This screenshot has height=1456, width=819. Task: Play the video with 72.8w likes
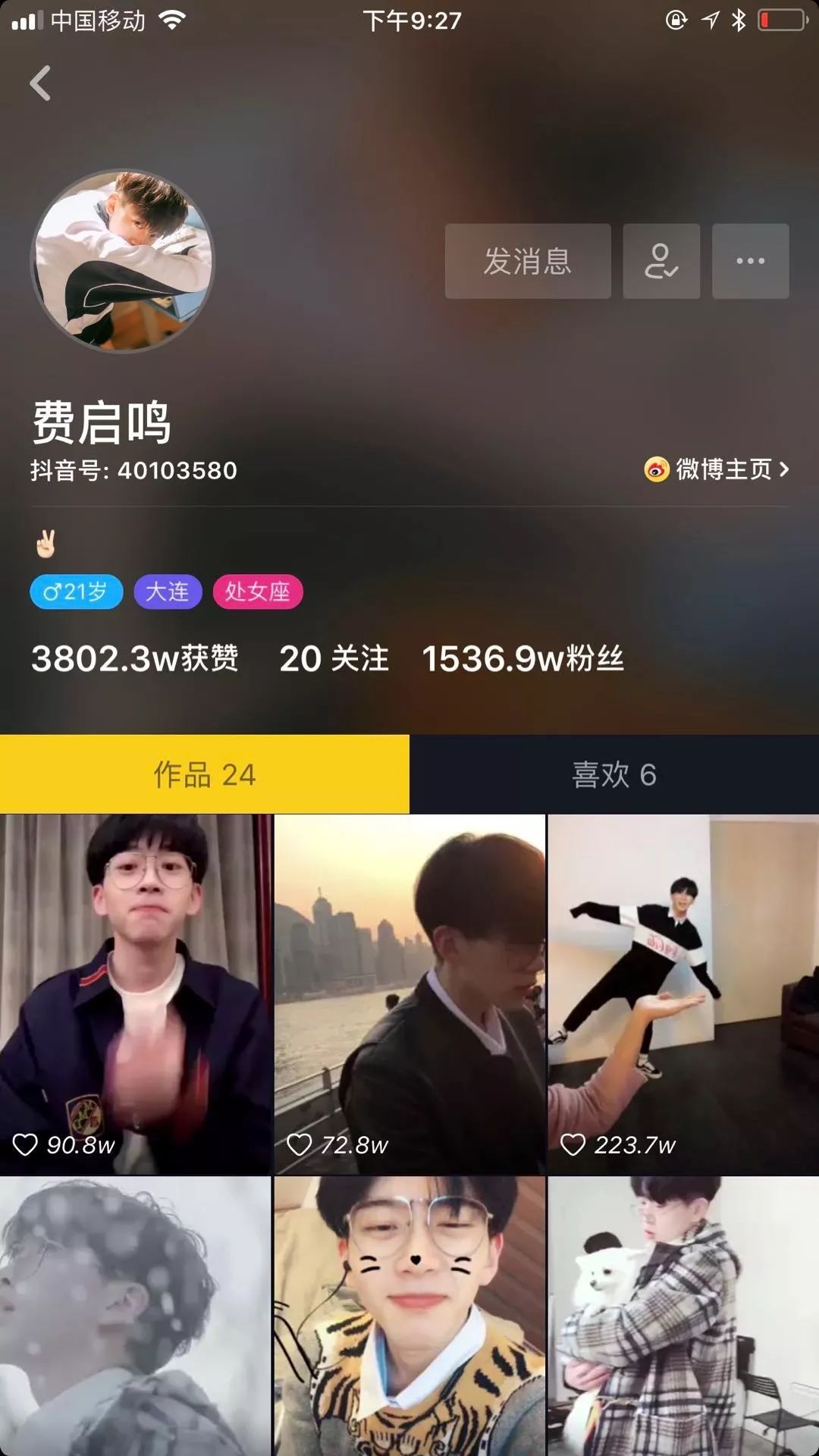click(x=409, y=993)
